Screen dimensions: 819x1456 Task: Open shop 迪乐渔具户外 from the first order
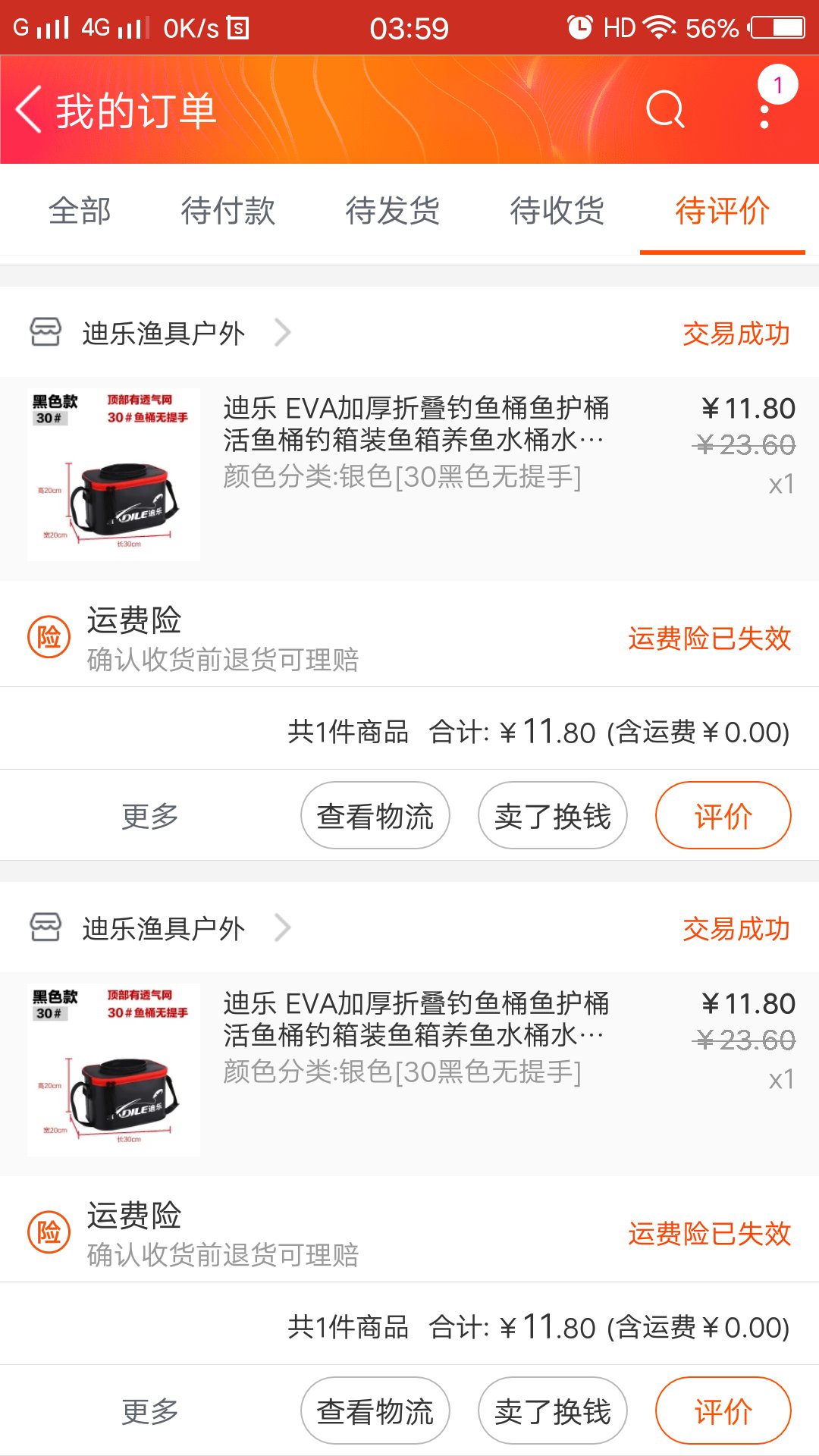click(x=163, y=333)
